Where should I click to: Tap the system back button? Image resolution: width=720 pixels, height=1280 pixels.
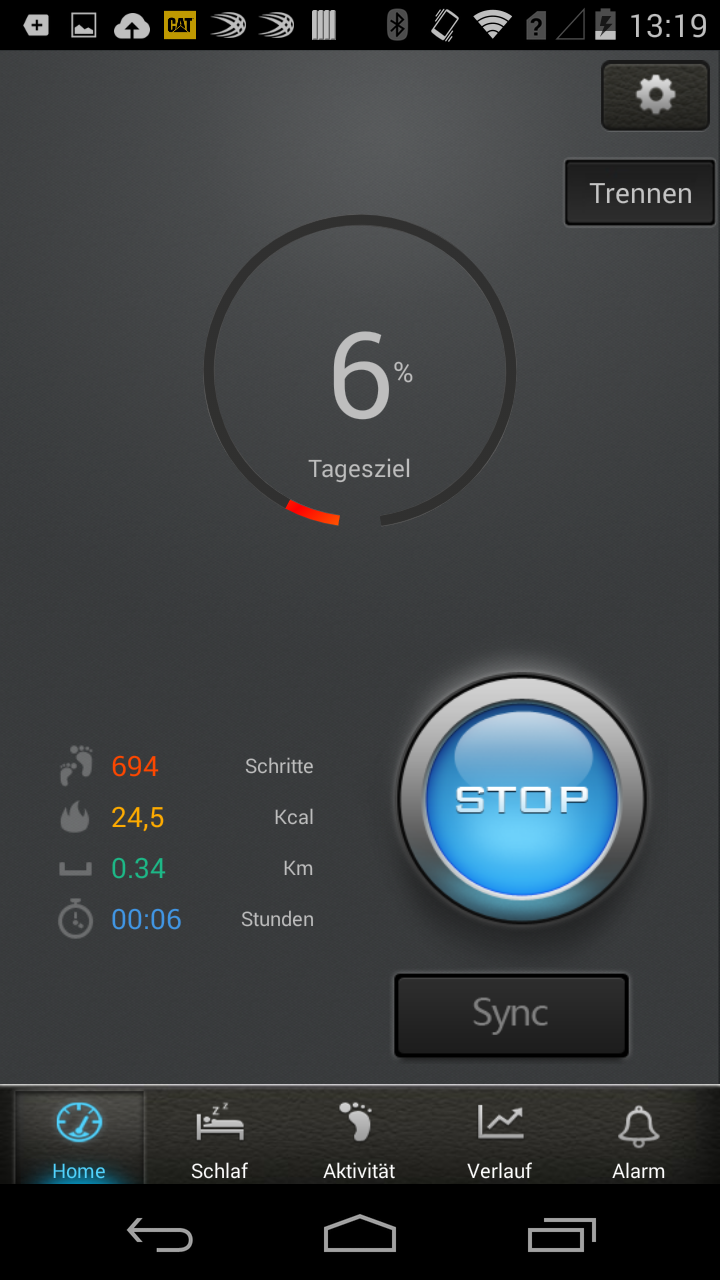[x=160, y=1235]
